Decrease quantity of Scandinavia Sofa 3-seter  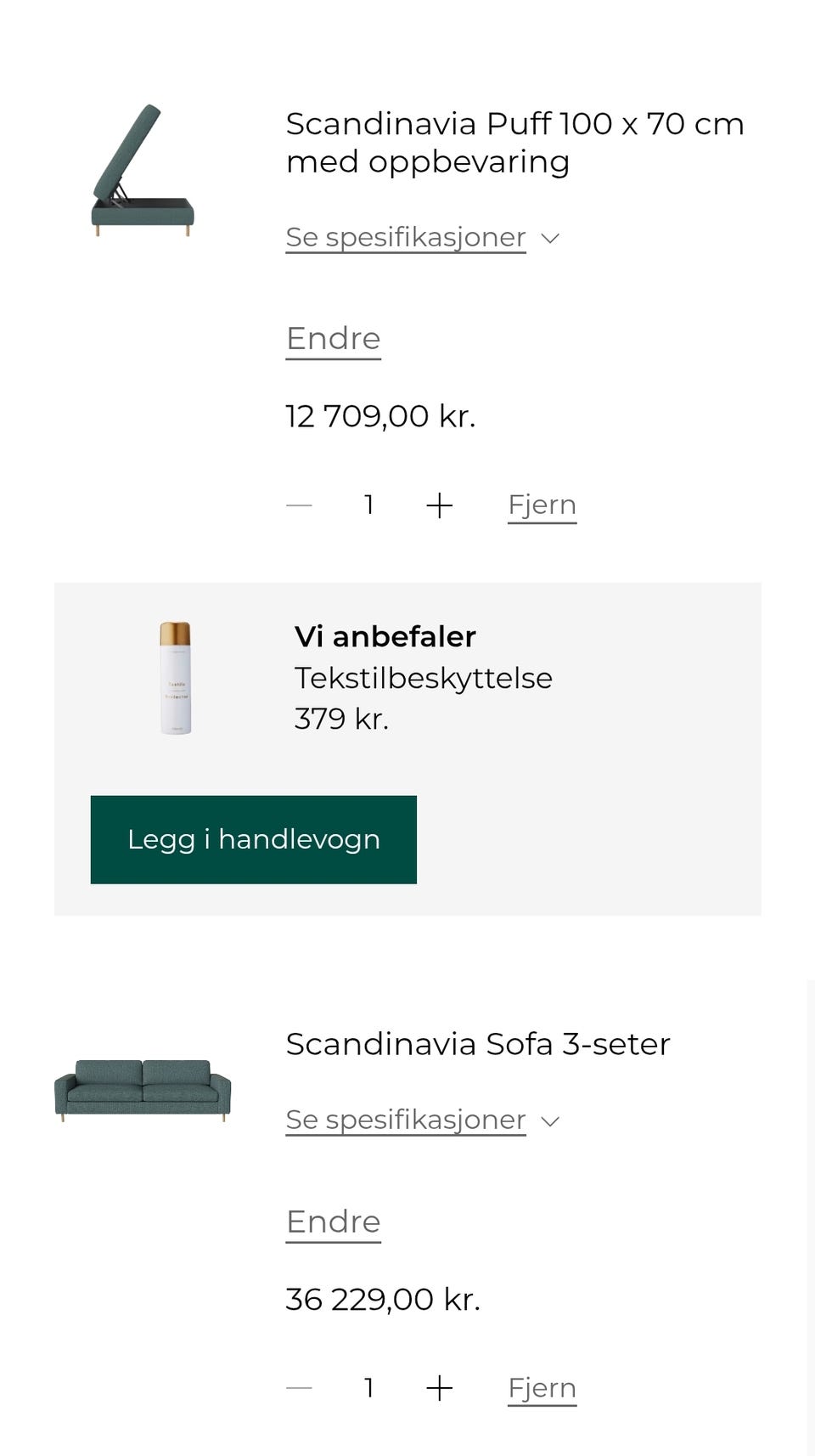click(x=300, y=1388)
